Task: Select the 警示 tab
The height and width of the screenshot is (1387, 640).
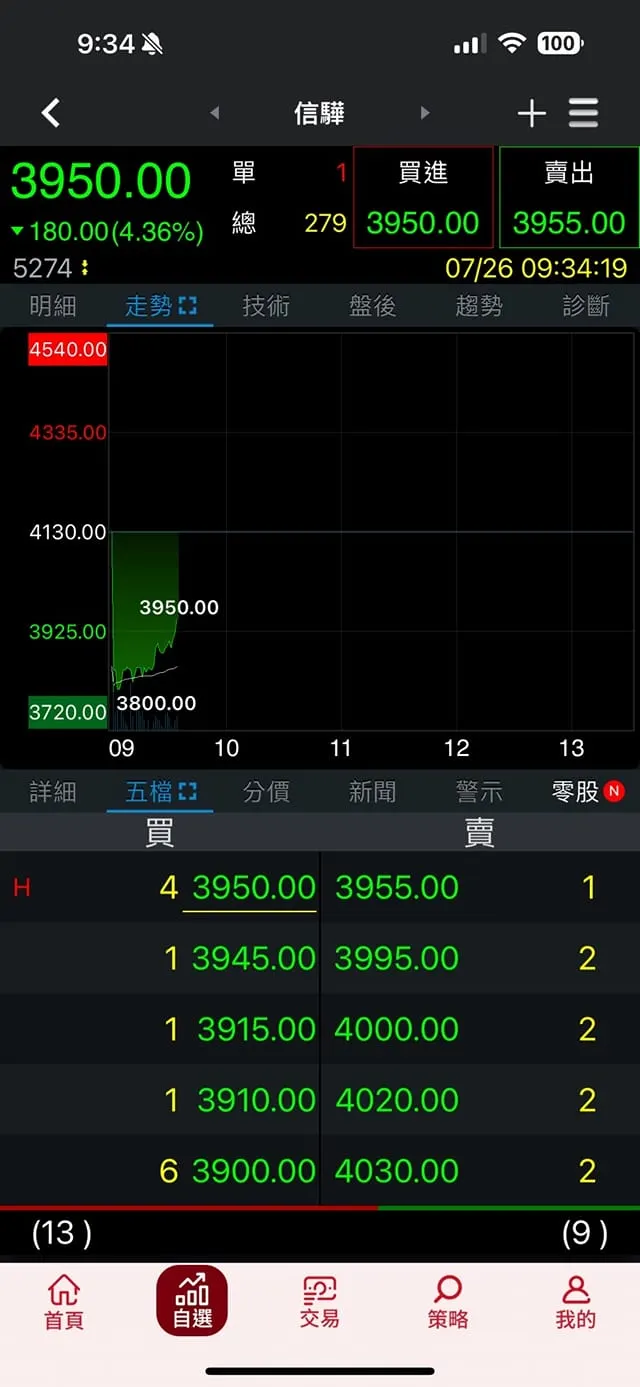Action: 479,792
